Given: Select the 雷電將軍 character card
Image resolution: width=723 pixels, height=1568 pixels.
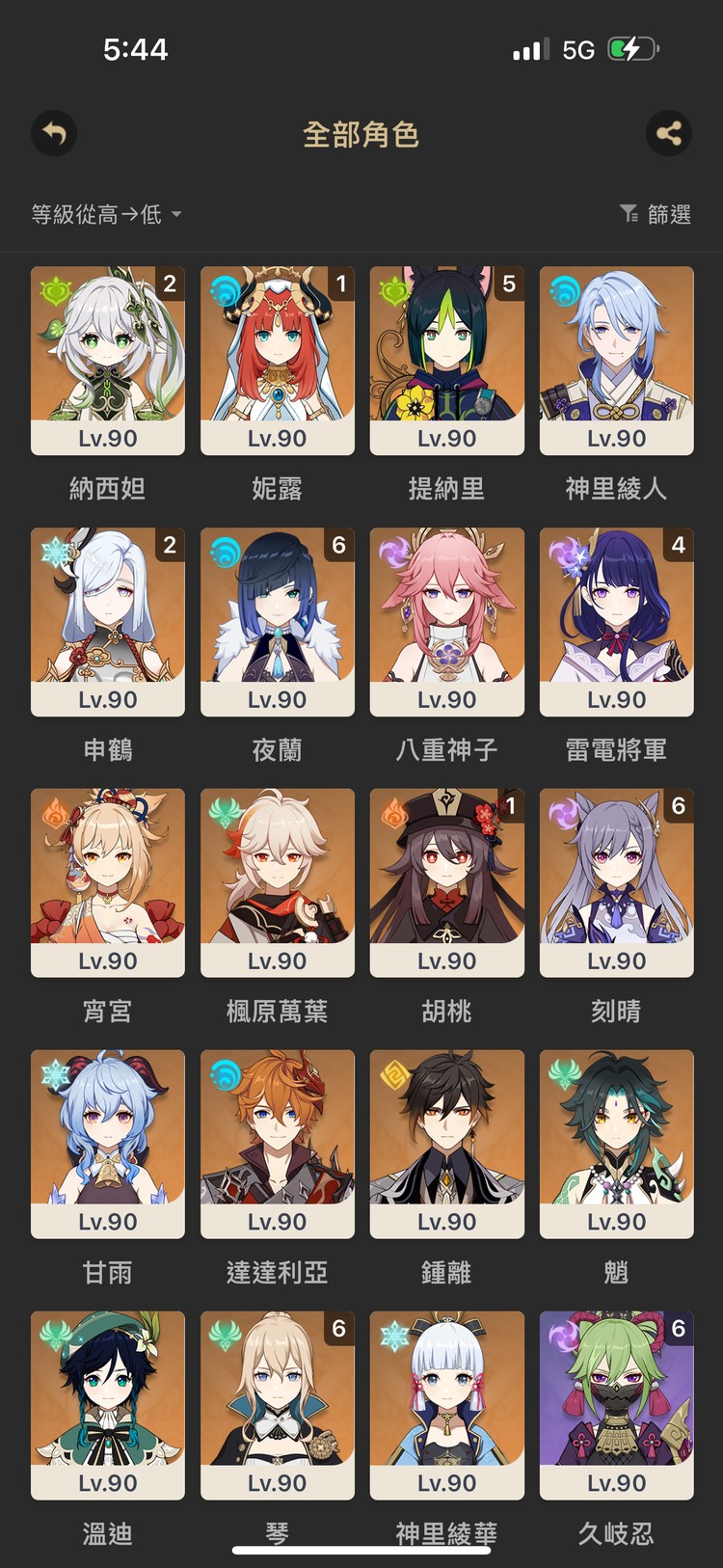Looking at the screenshot, I should pos(617,621).
